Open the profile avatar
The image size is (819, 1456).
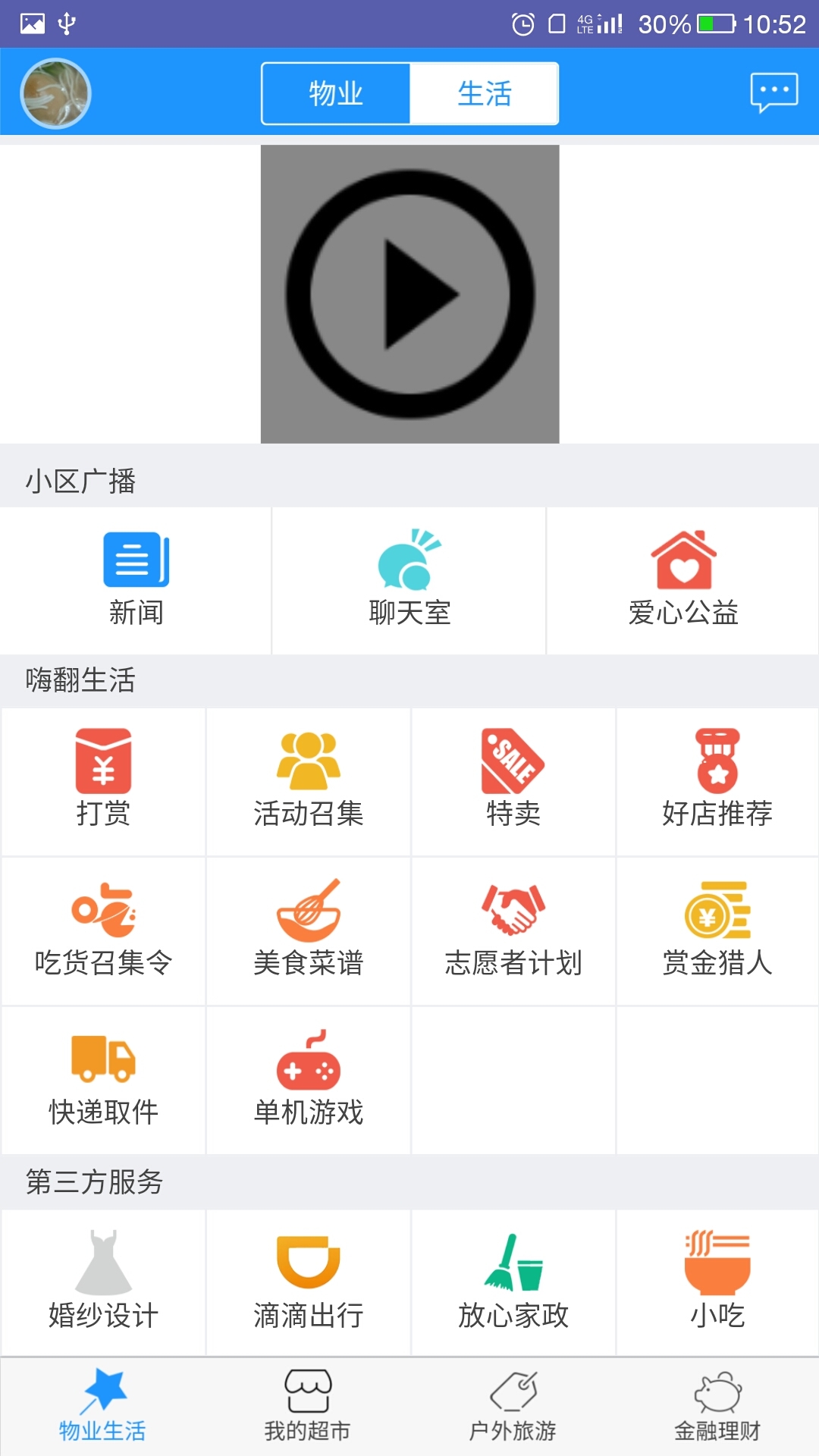55,93
